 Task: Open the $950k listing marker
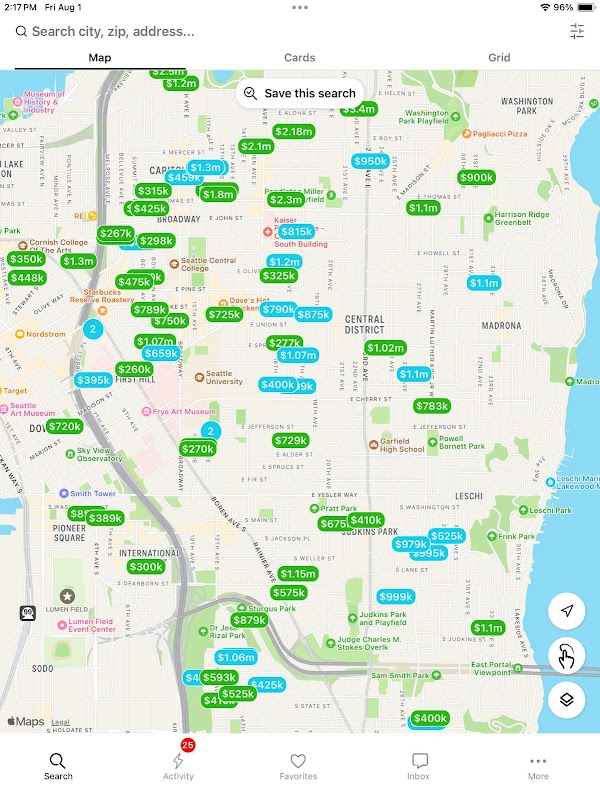[370, 162]
